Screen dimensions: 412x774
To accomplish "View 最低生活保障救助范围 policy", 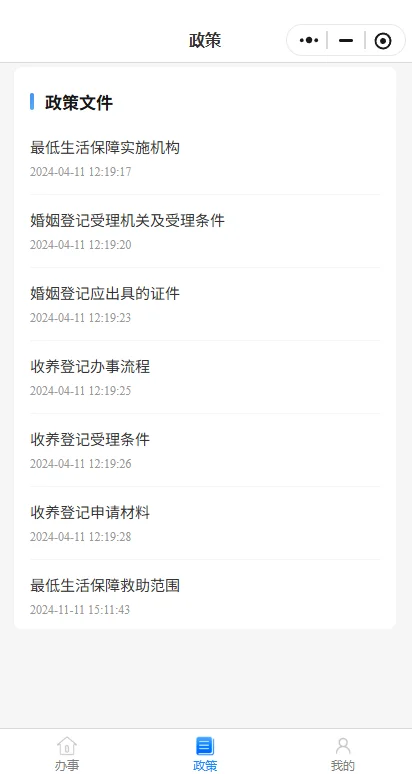I will pyautogui.click(x=205, y=597).
